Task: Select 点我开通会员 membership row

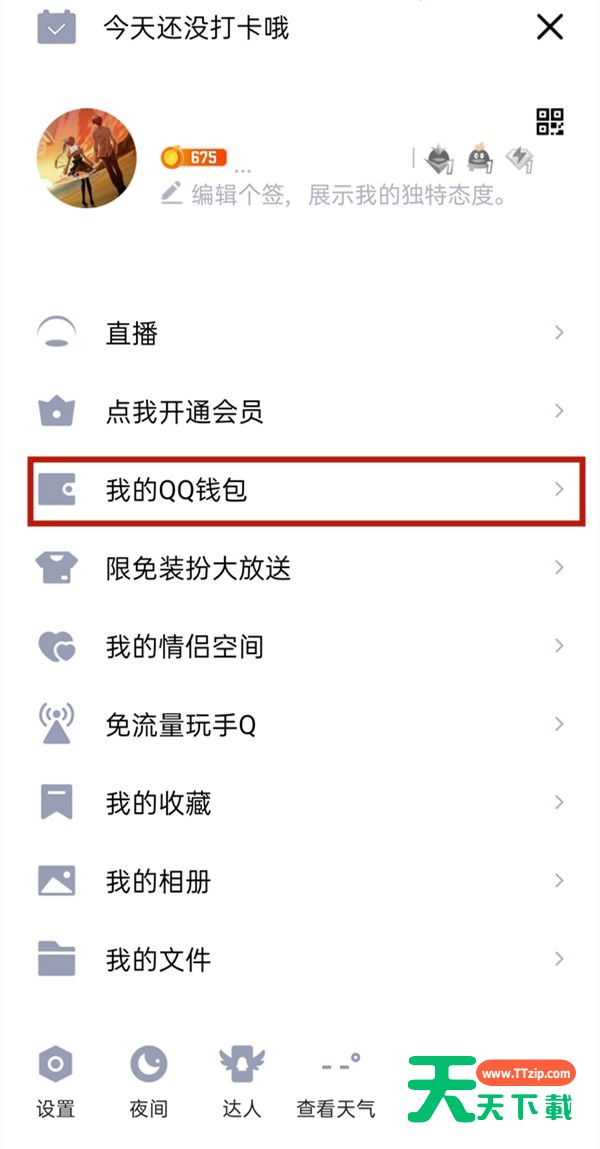Action: tap(300, 411)
